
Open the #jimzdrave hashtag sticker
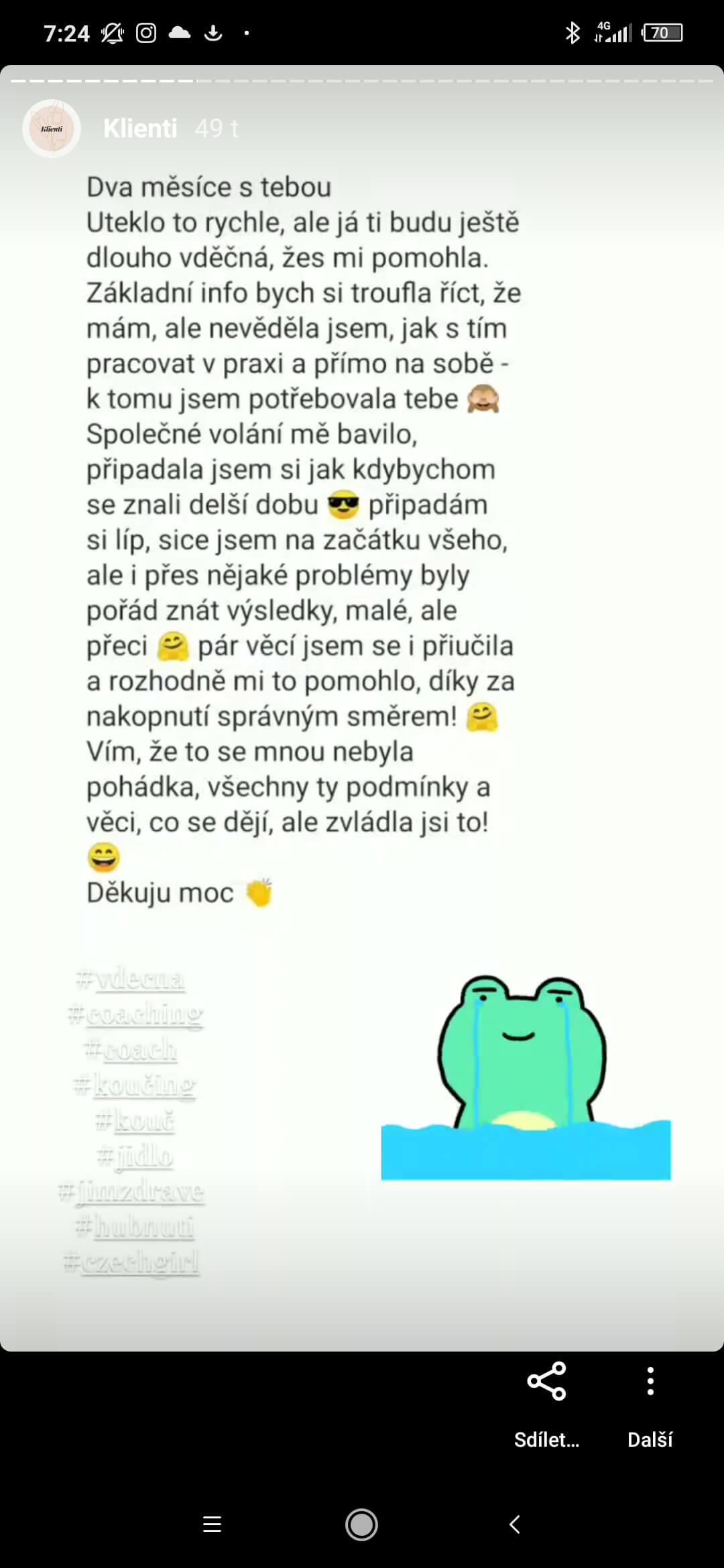click(x=131, y=1191)
